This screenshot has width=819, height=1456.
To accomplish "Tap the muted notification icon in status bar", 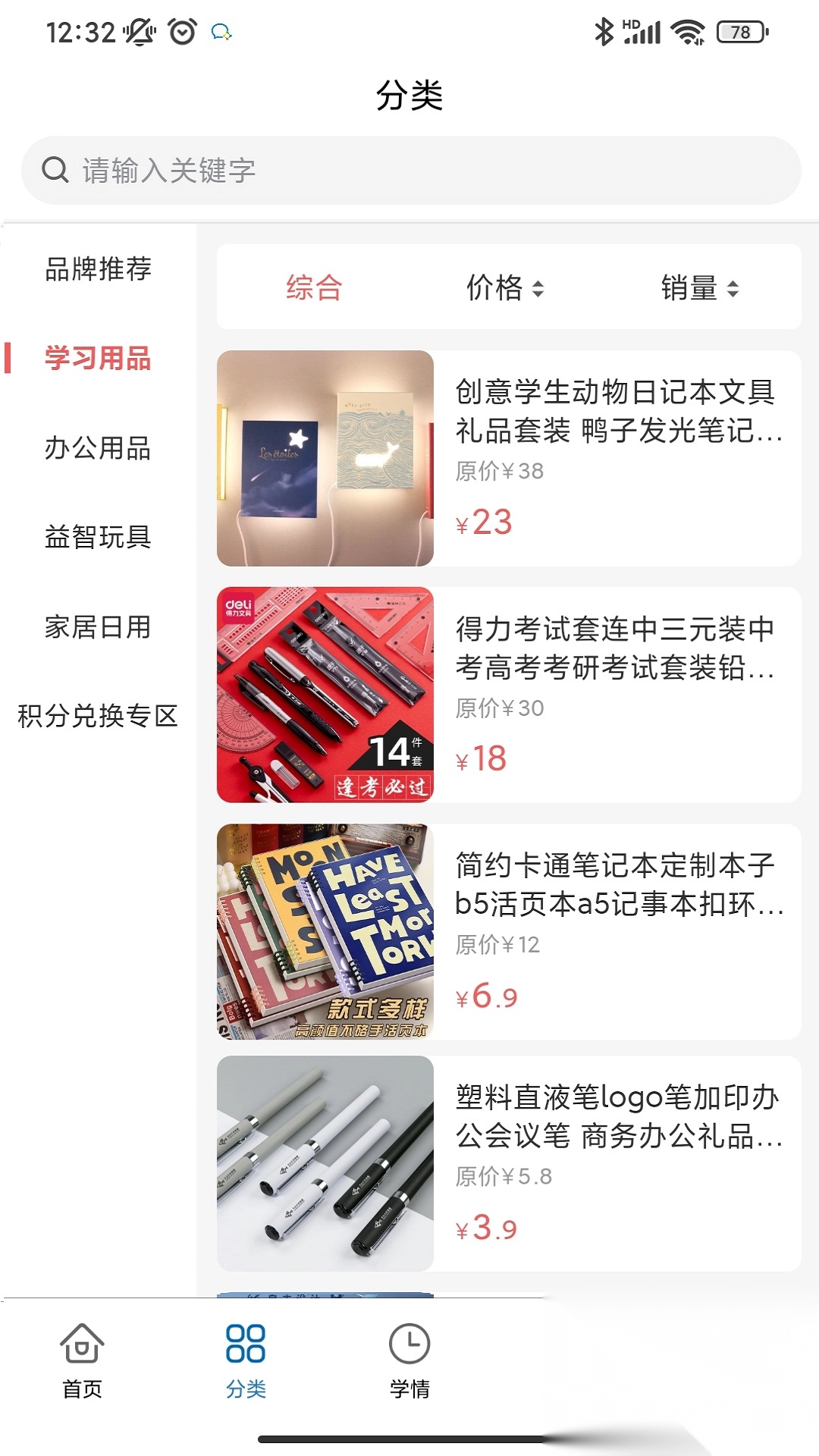I will [x=136, y=33].
